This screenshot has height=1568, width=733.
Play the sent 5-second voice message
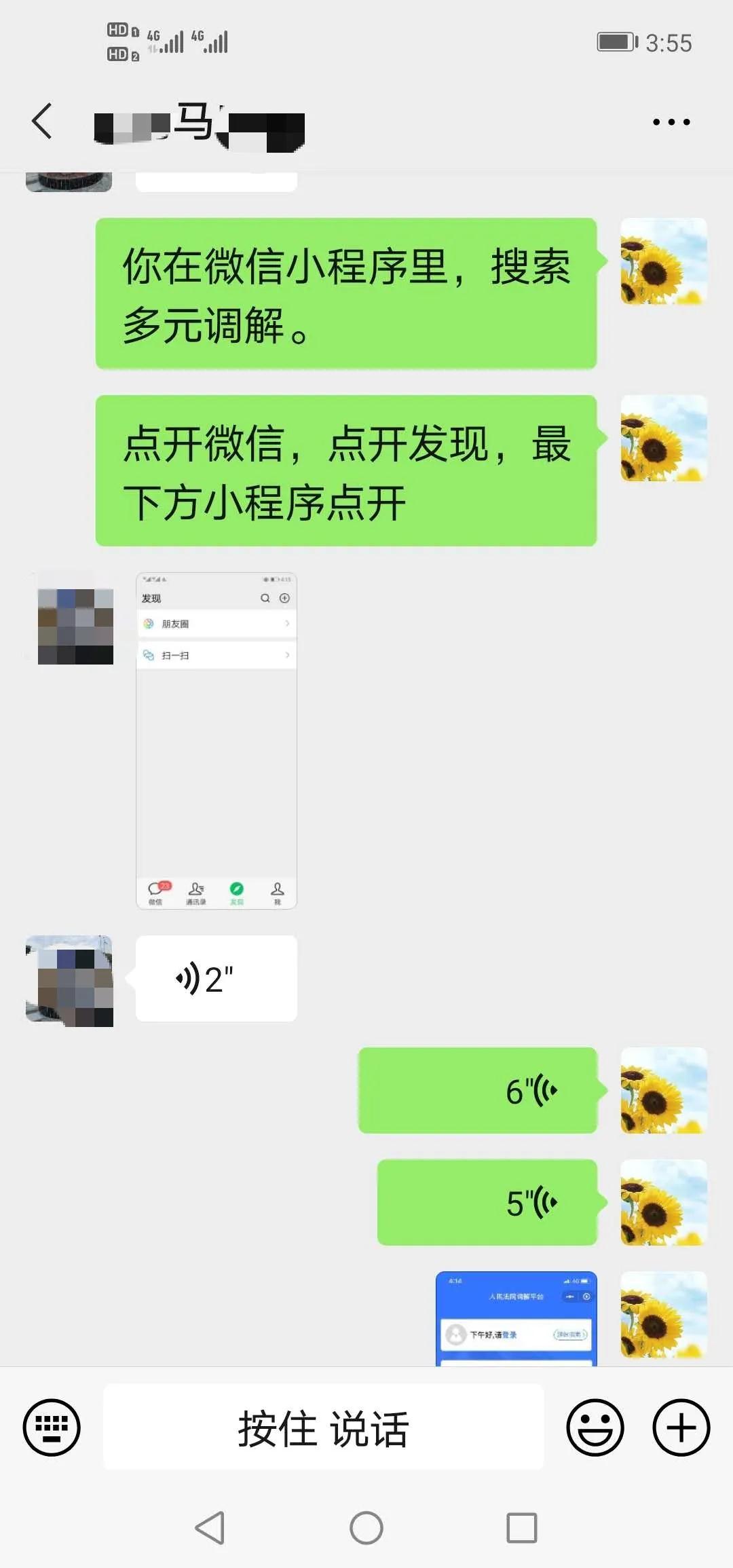pyautogui.click(x=487, y=1202)
